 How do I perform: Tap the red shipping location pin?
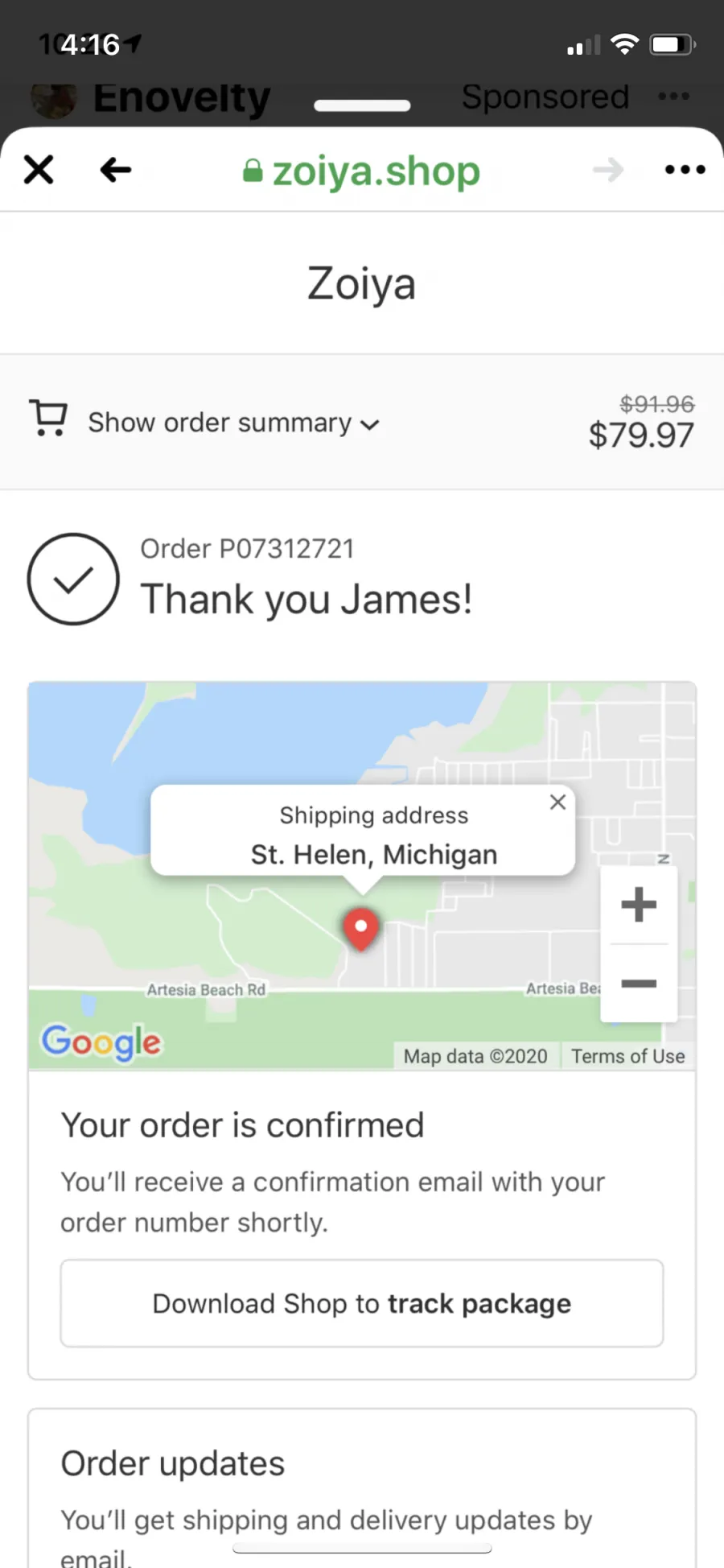tap(361, 929)
